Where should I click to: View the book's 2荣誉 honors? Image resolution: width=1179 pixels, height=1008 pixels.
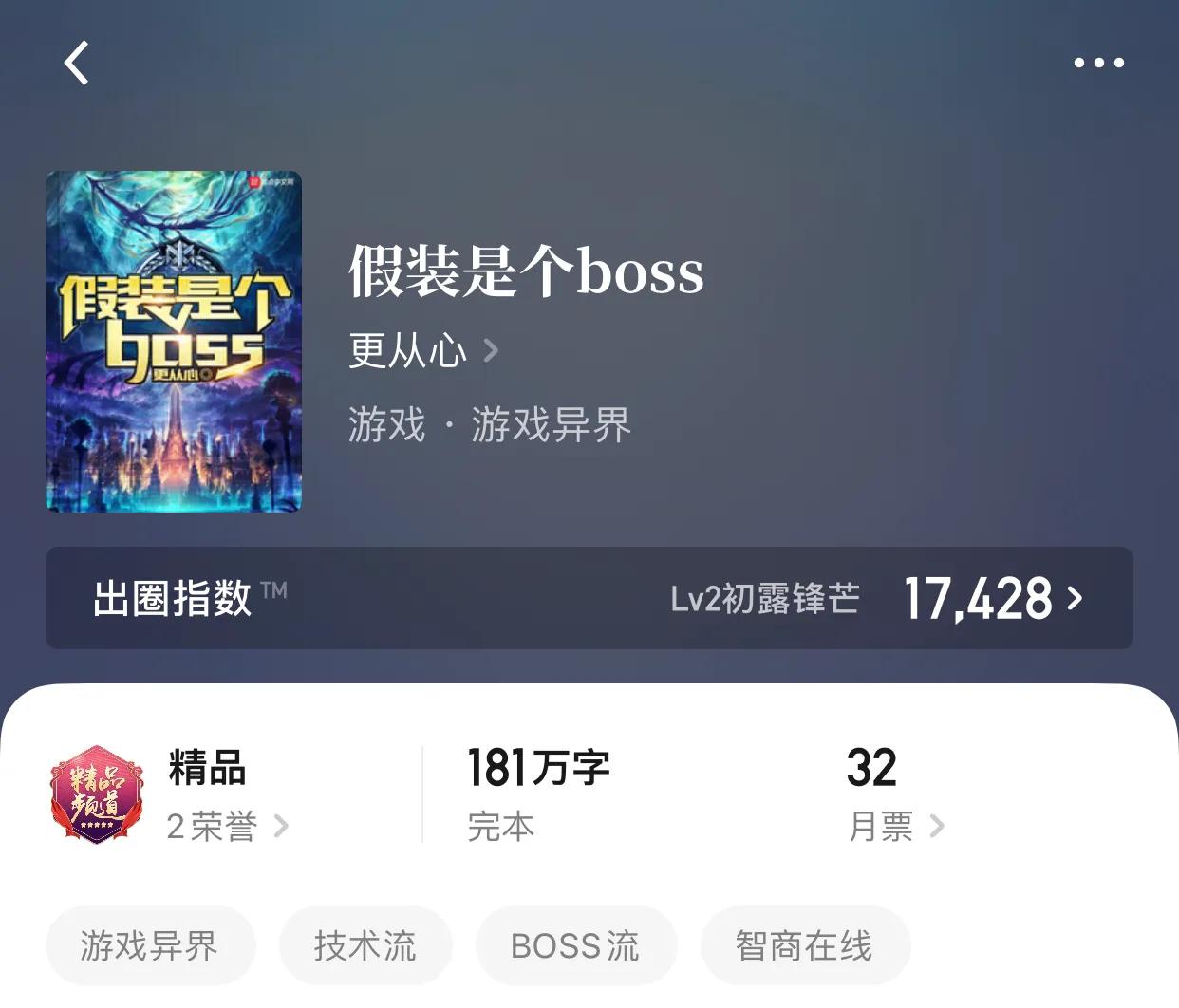(227, 827)
